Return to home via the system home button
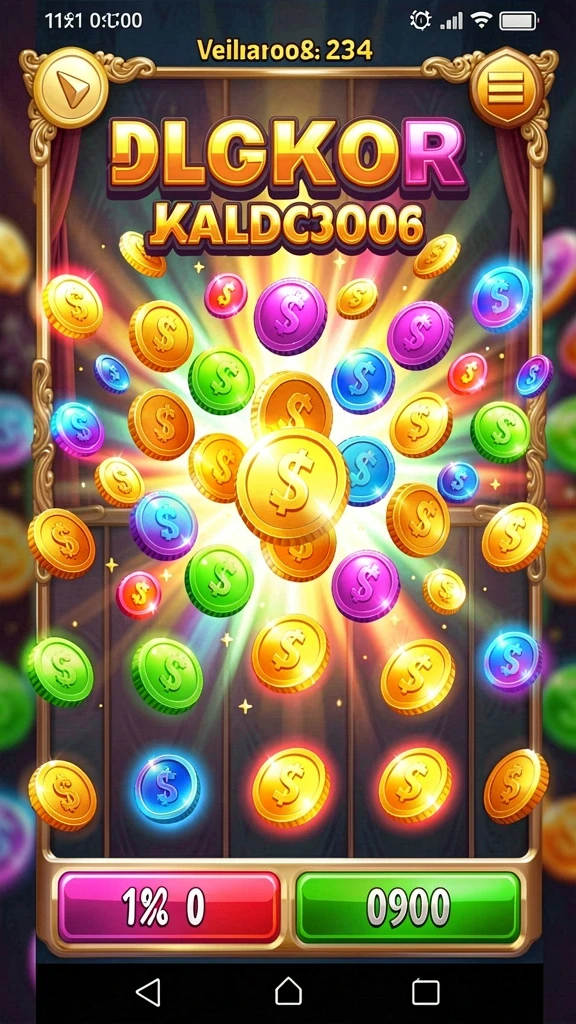 [x=288, y=992]
